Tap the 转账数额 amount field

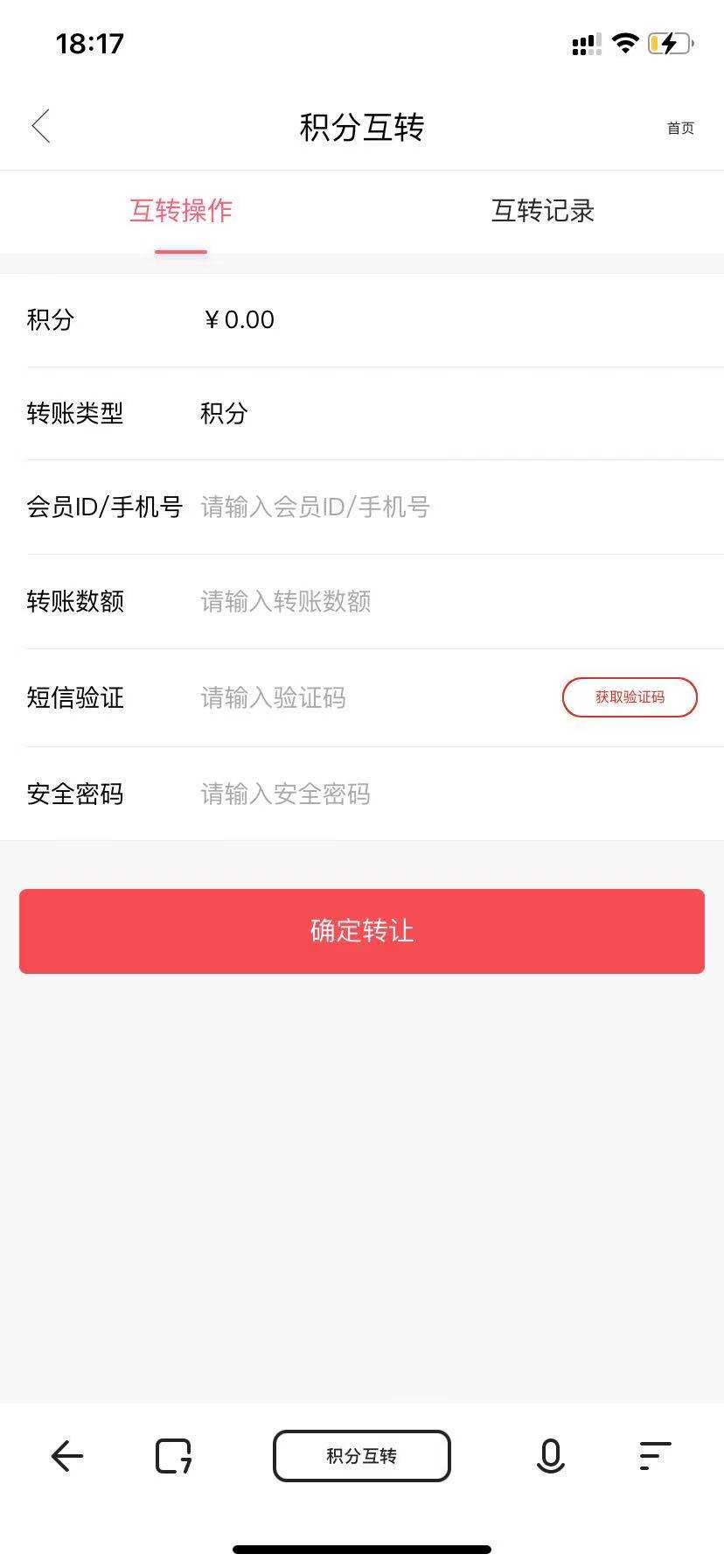(437, 601)
